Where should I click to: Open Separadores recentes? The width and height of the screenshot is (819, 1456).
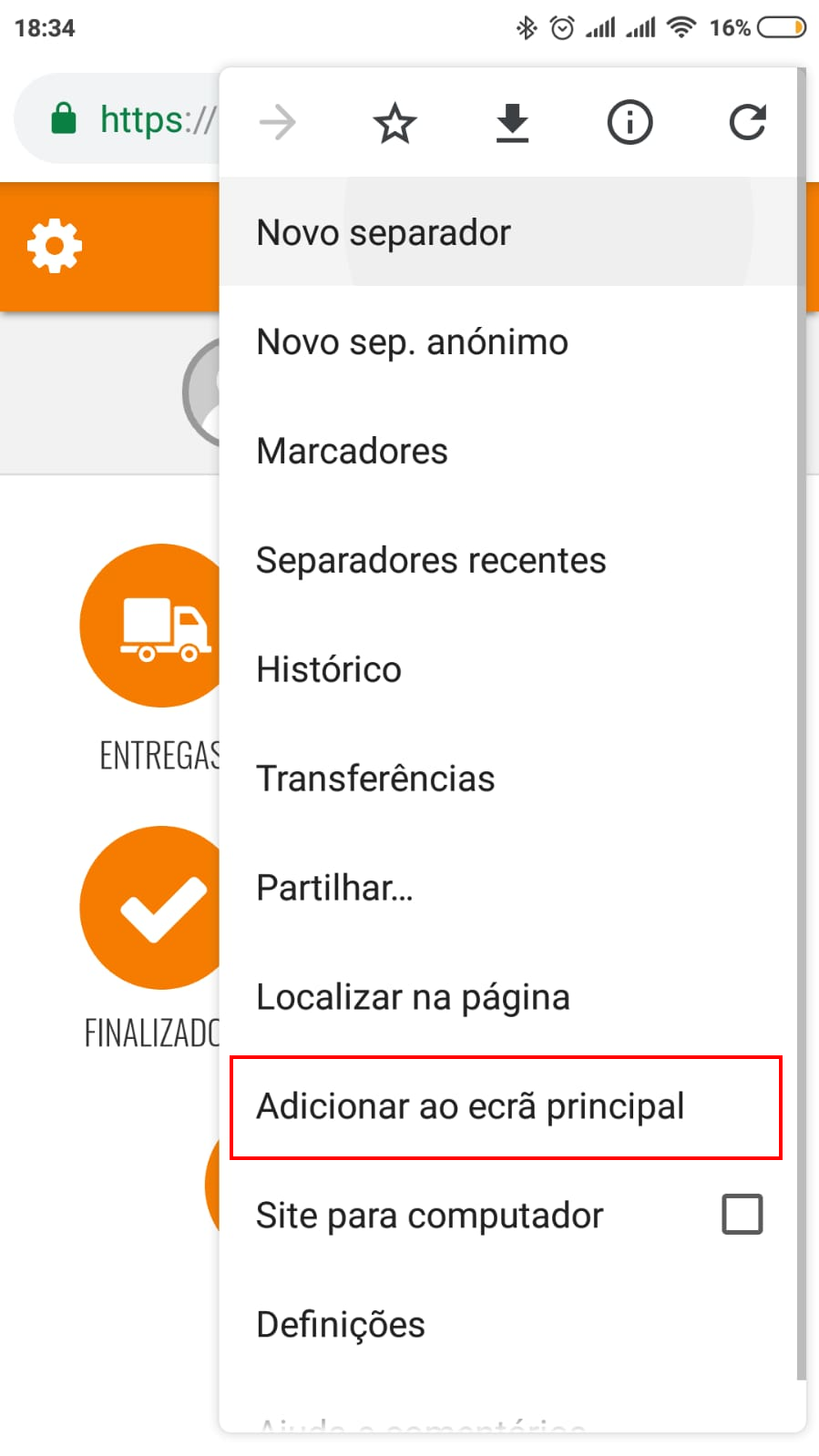pyautogui.click(x=431, y=561)
